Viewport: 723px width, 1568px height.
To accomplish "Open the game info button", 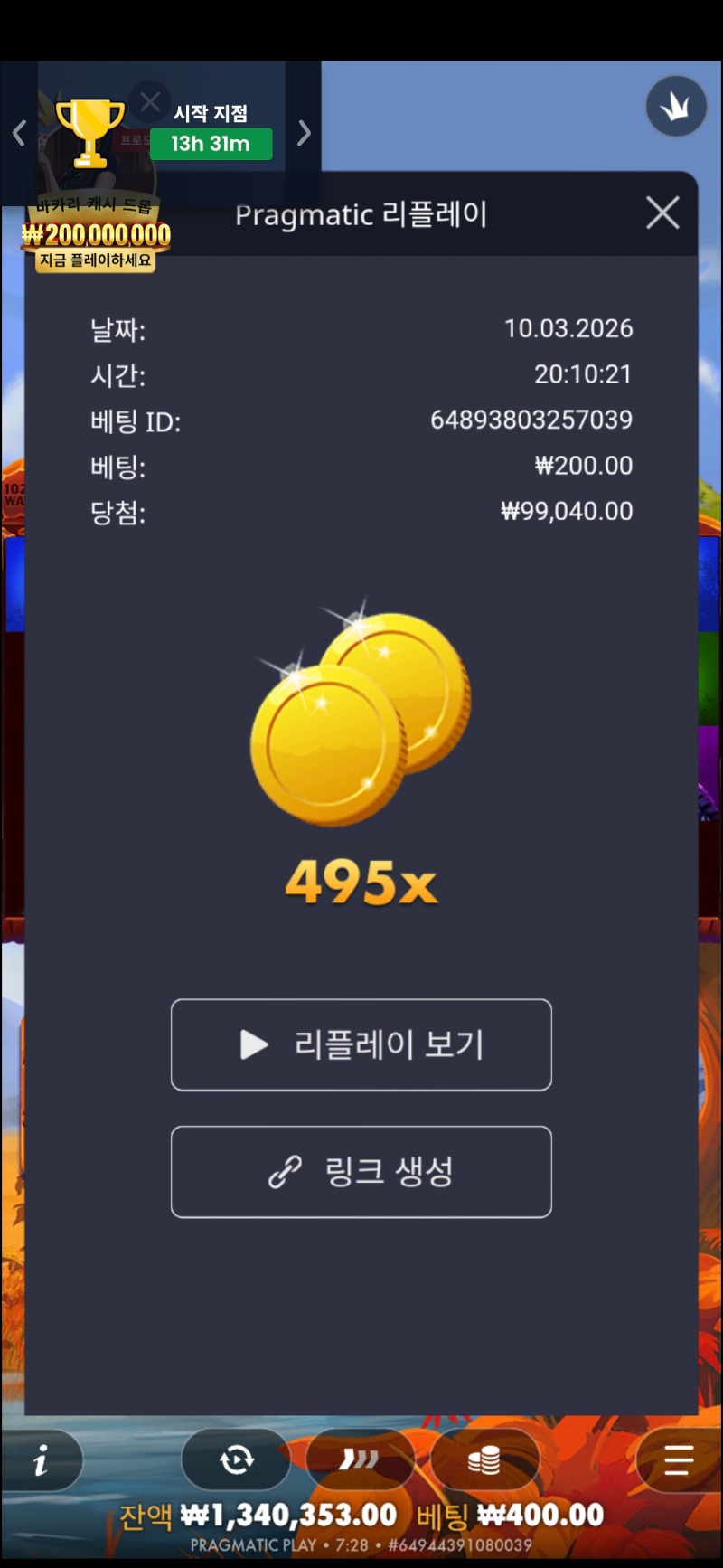I will point(41,1459).
